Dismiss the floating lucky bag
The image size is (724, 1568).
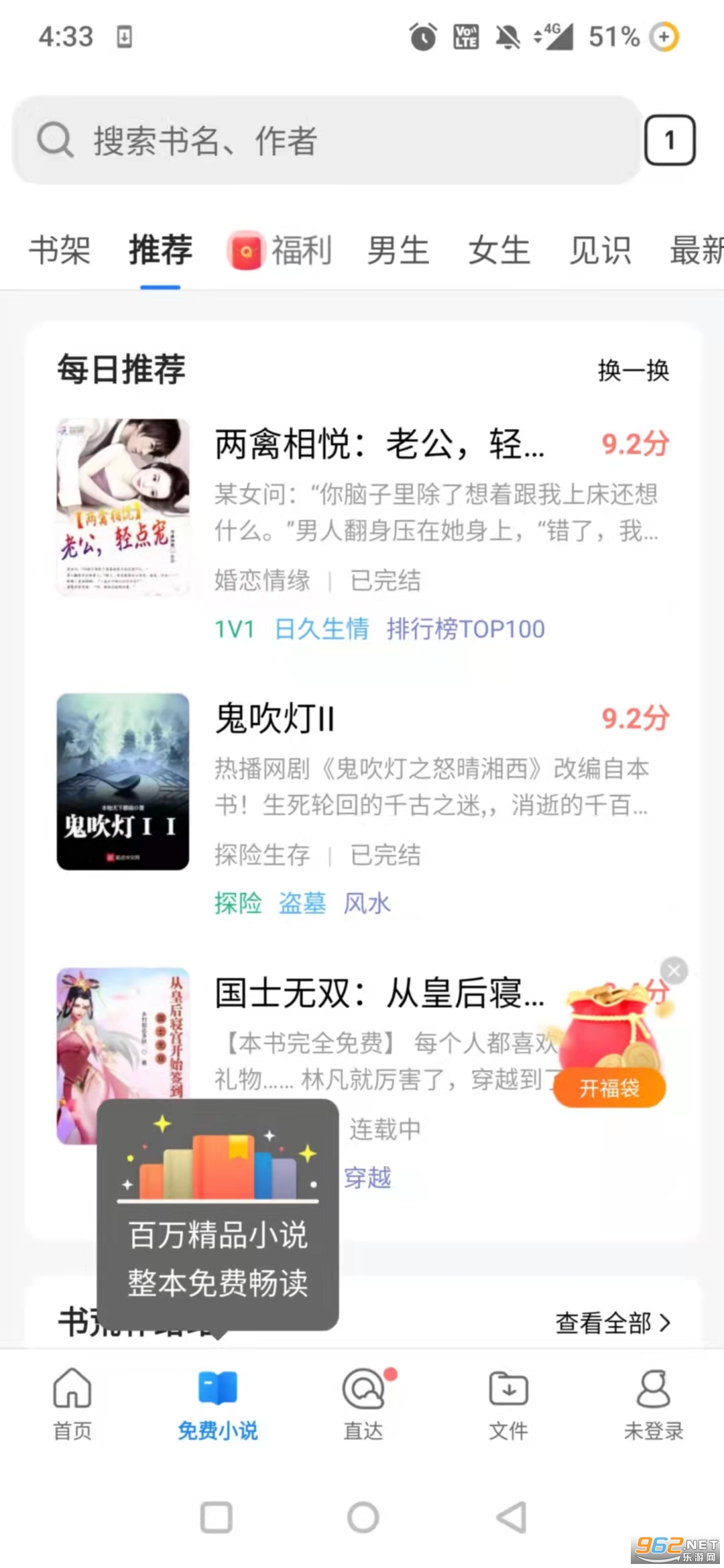tap(674, 970)
